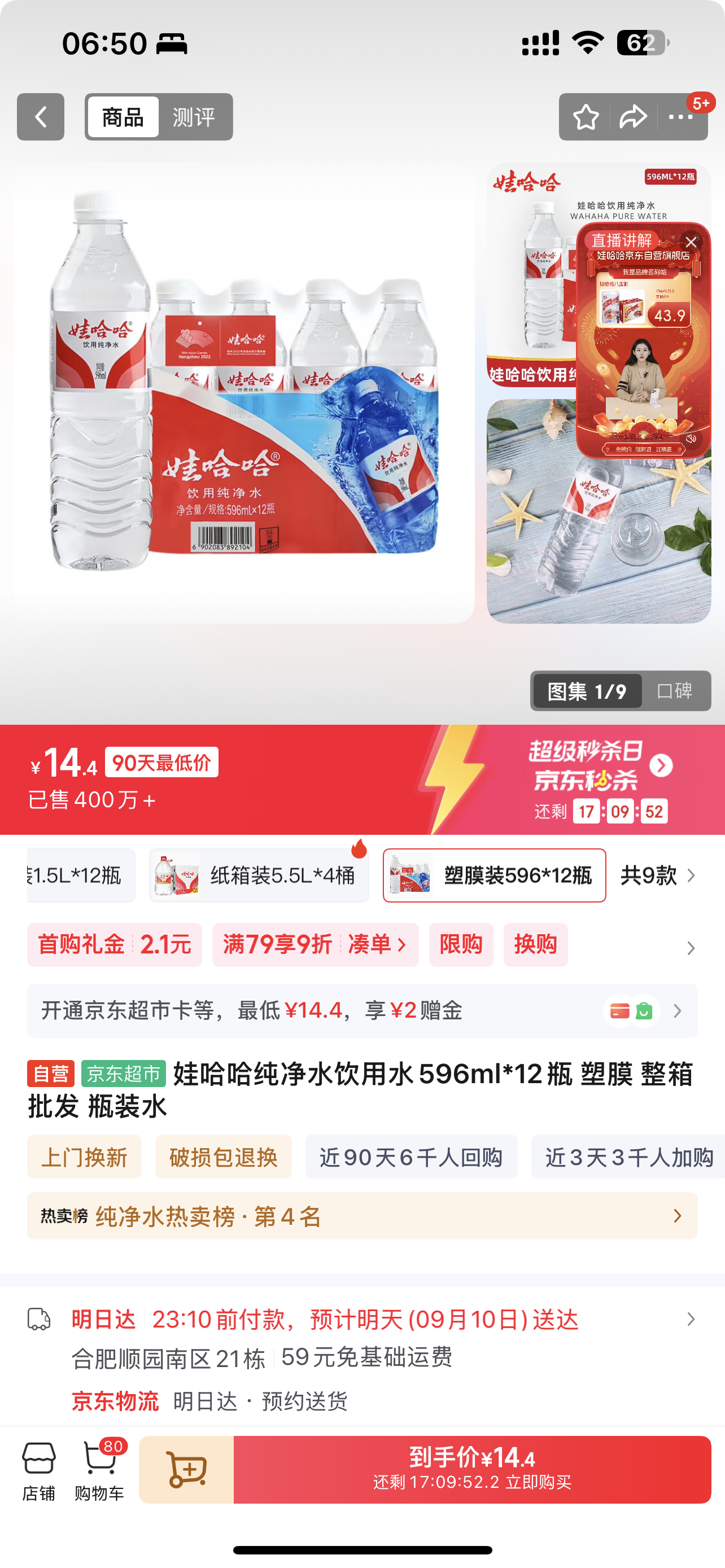725x1568 pixels.
Task: Open the 纯净水热卖榜 ranking
Action: (x=362, y=1216)
